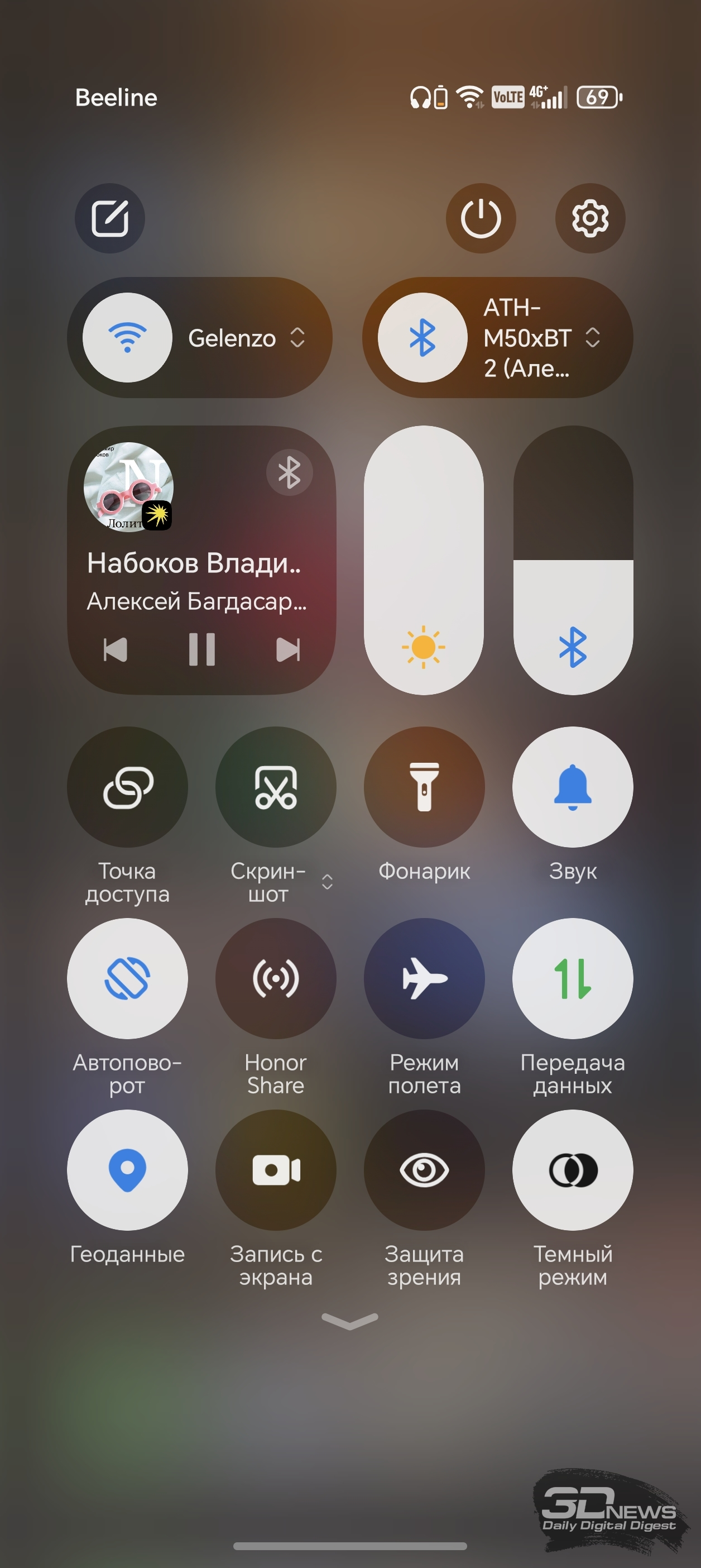Toggle Wi-Fi connected to Gelenzo
The width and height of the screenshot is (701, 1568).
click(x=127, y=337)
